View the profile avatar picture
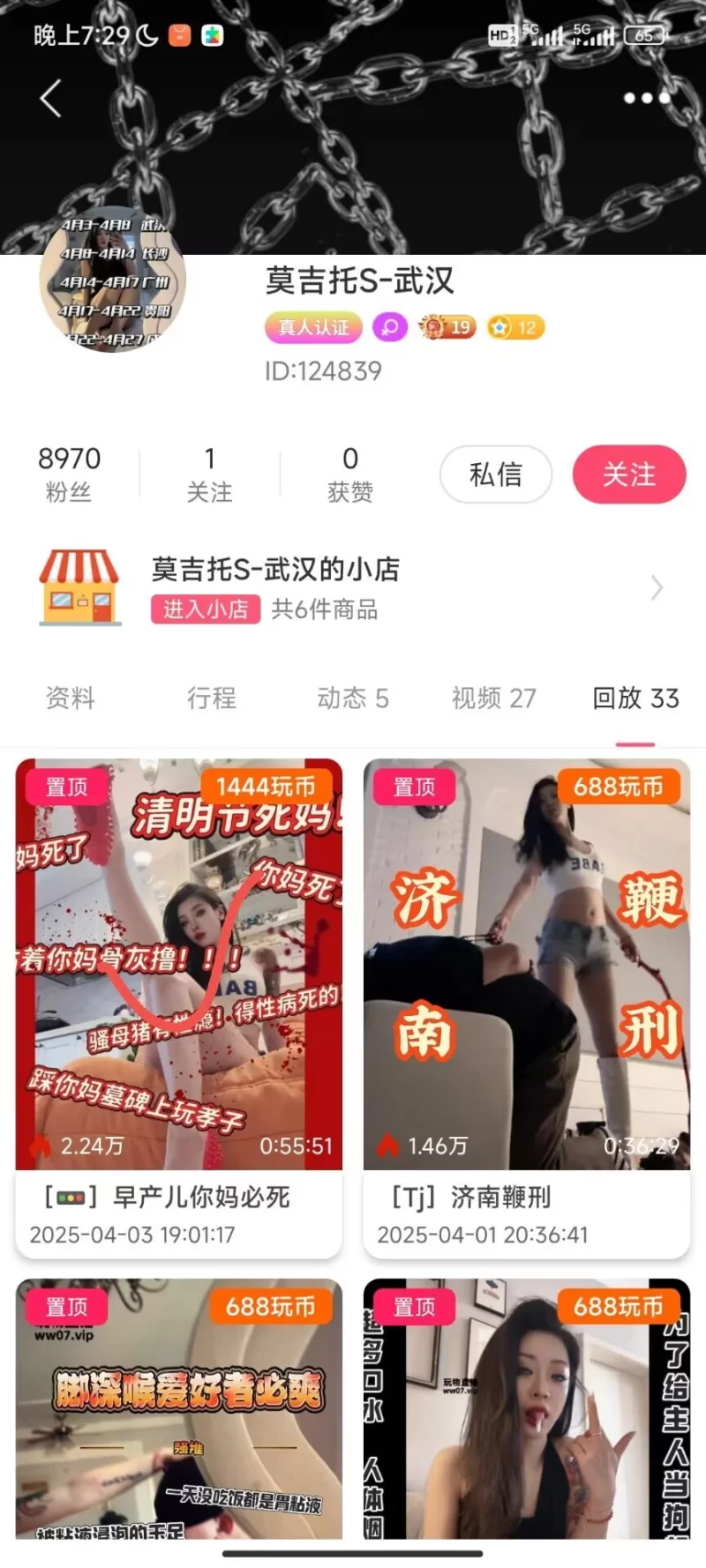This screenshot has width=706, height=1568. click(x=113, y=280)
